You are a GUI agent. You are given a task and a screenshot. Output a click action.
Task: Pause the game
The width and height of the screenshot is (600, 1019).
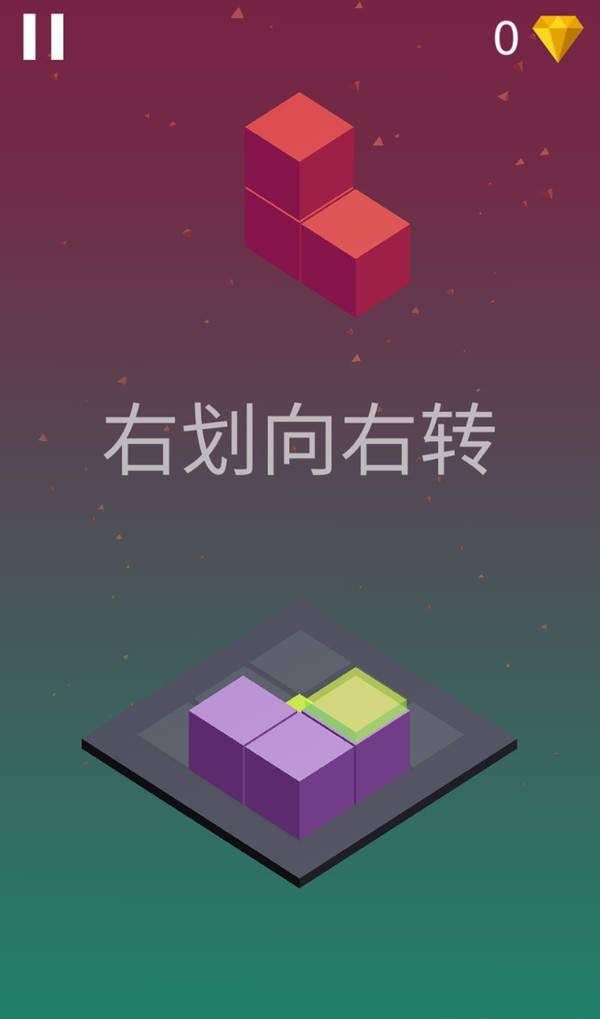[44, 36]
